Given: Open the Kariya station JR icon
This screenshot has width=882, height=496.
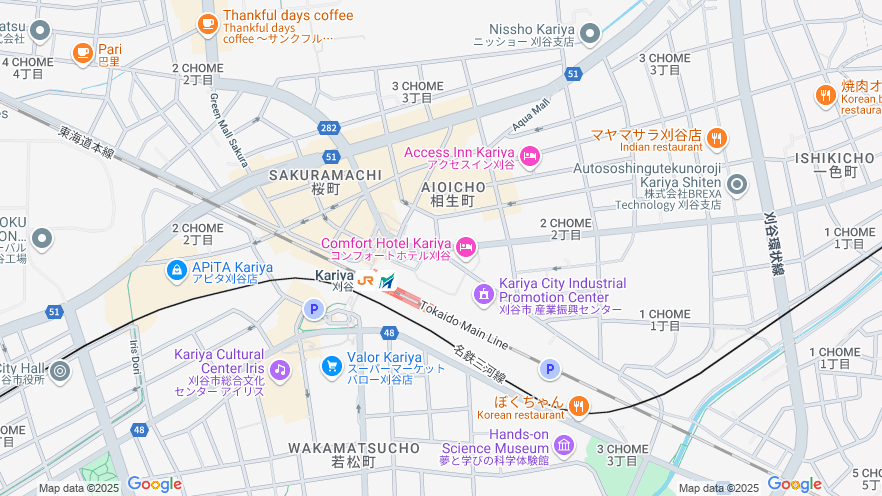Looking at the screenshot, I should point(366,281).
